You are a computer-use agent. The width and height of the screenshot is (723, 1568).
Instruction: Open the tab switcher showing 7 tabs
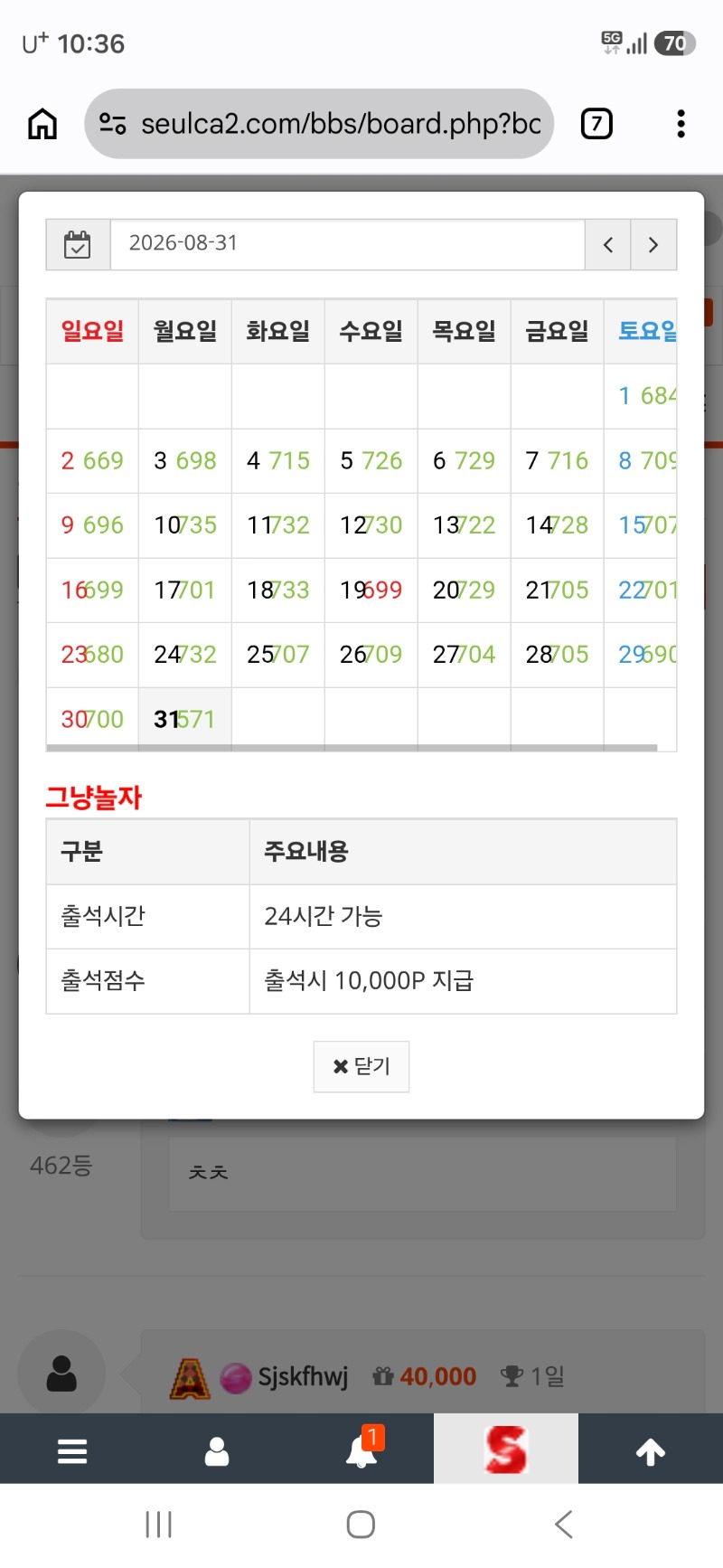pos(596,124)
